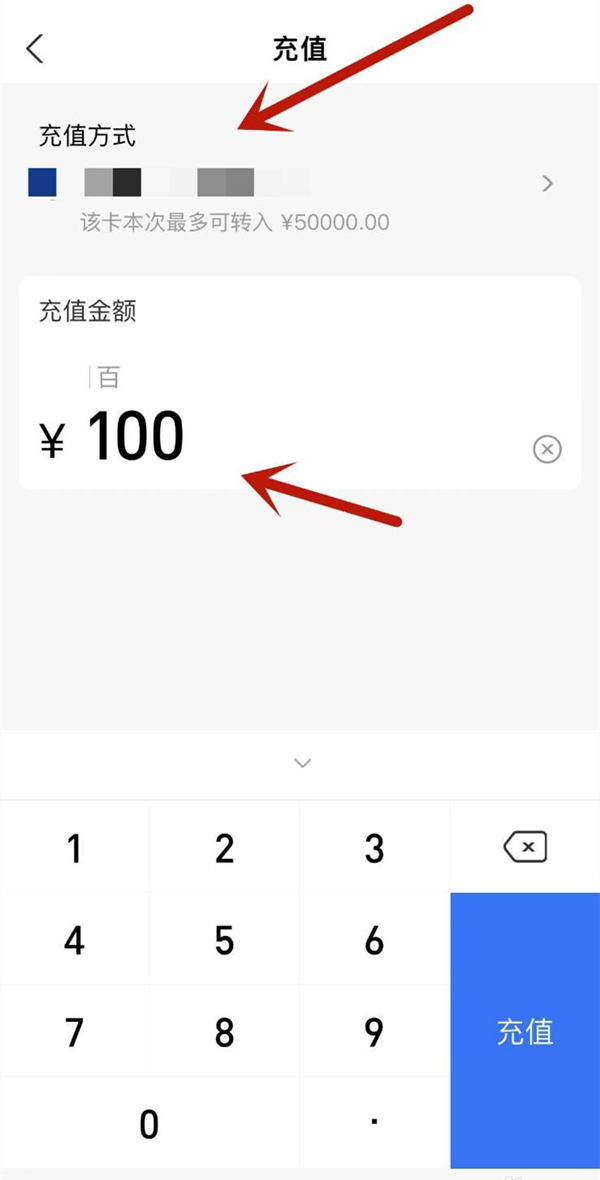Enter digit 2 on the keypad
The image size is (600, 1180).
pos(224,849)
